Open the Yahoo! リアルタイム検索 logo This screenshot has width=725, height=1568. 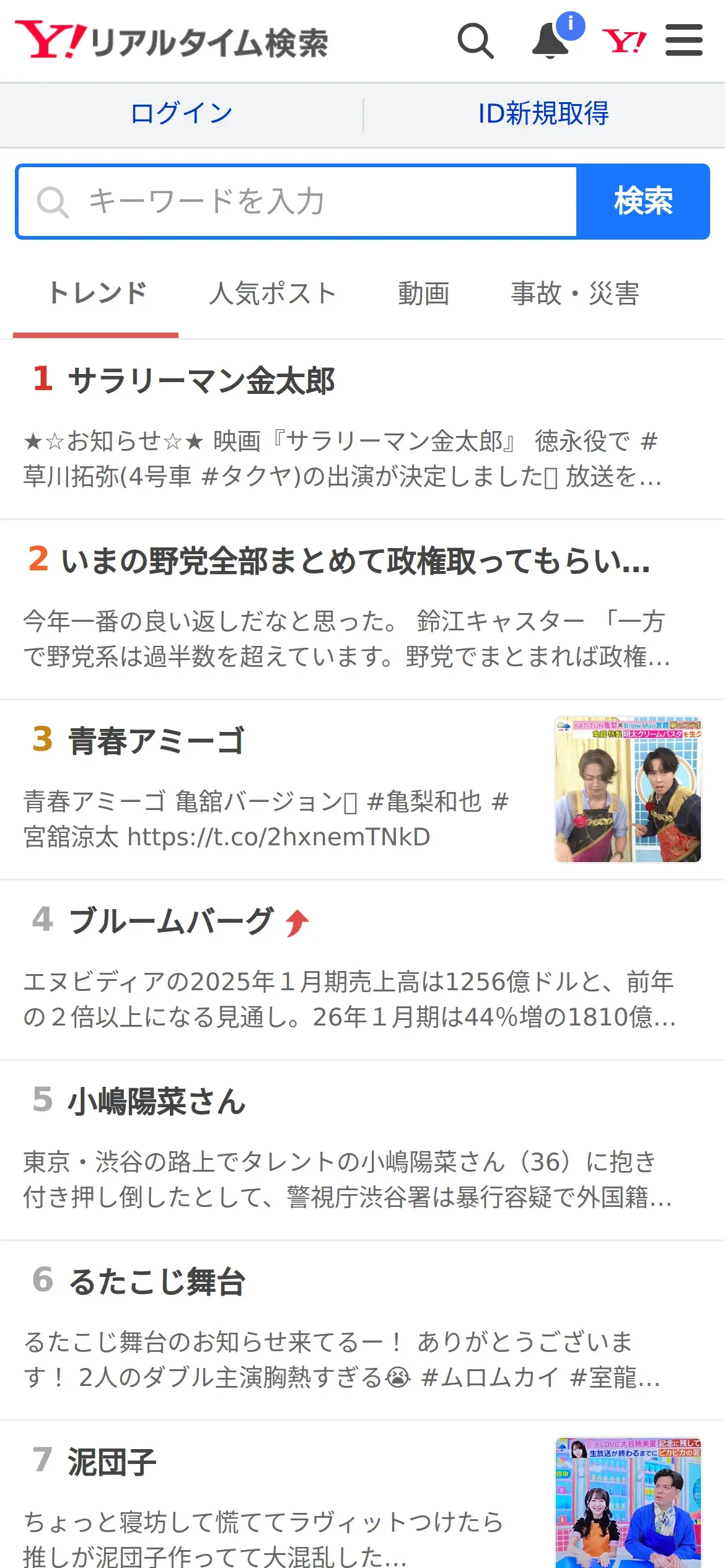[172, 41]
